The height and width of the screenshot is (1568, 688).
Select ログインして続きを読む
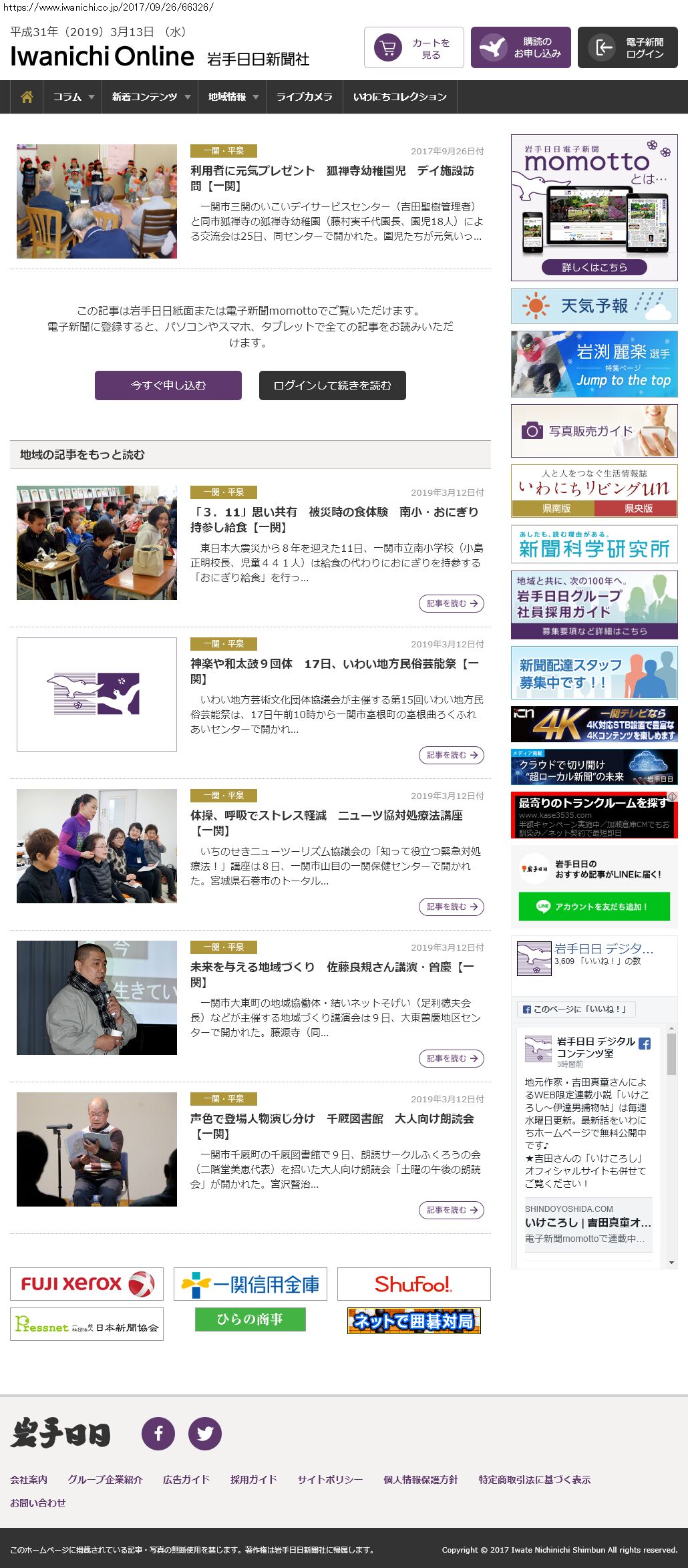coord(333,385)
